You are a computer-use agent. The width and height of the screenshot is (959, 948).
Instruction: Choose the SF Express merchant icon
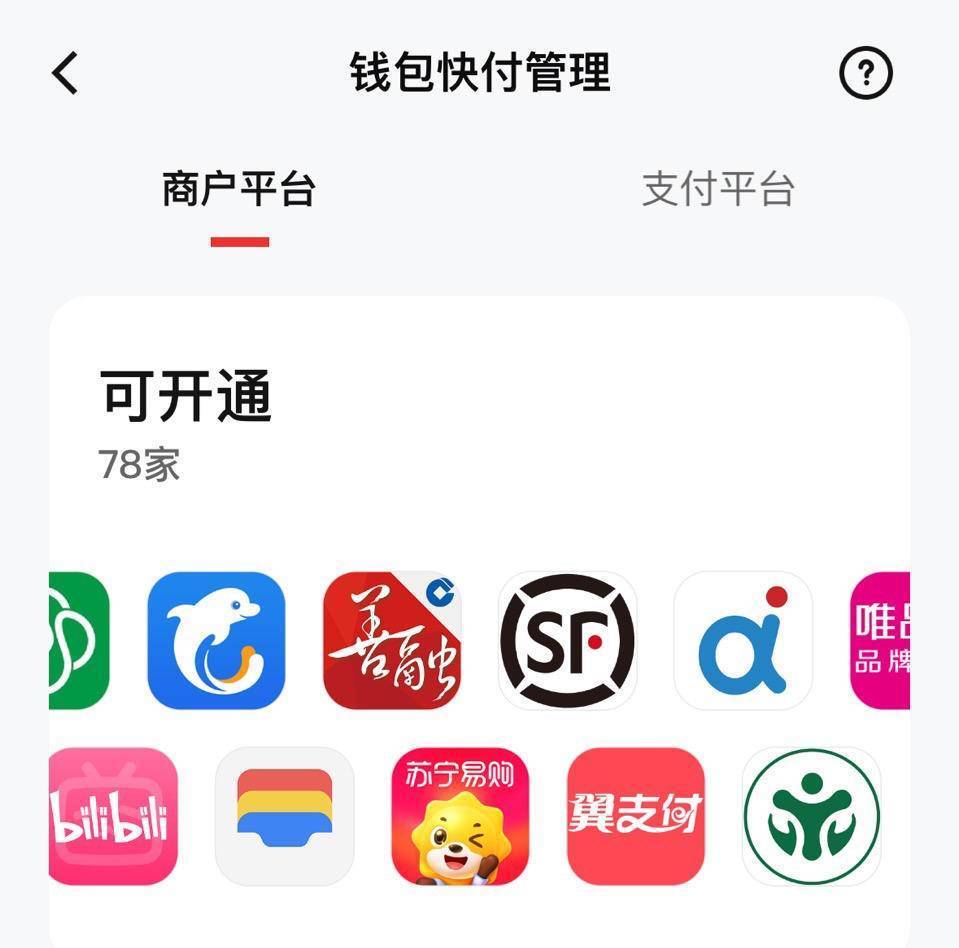click(x=567, y=640)
